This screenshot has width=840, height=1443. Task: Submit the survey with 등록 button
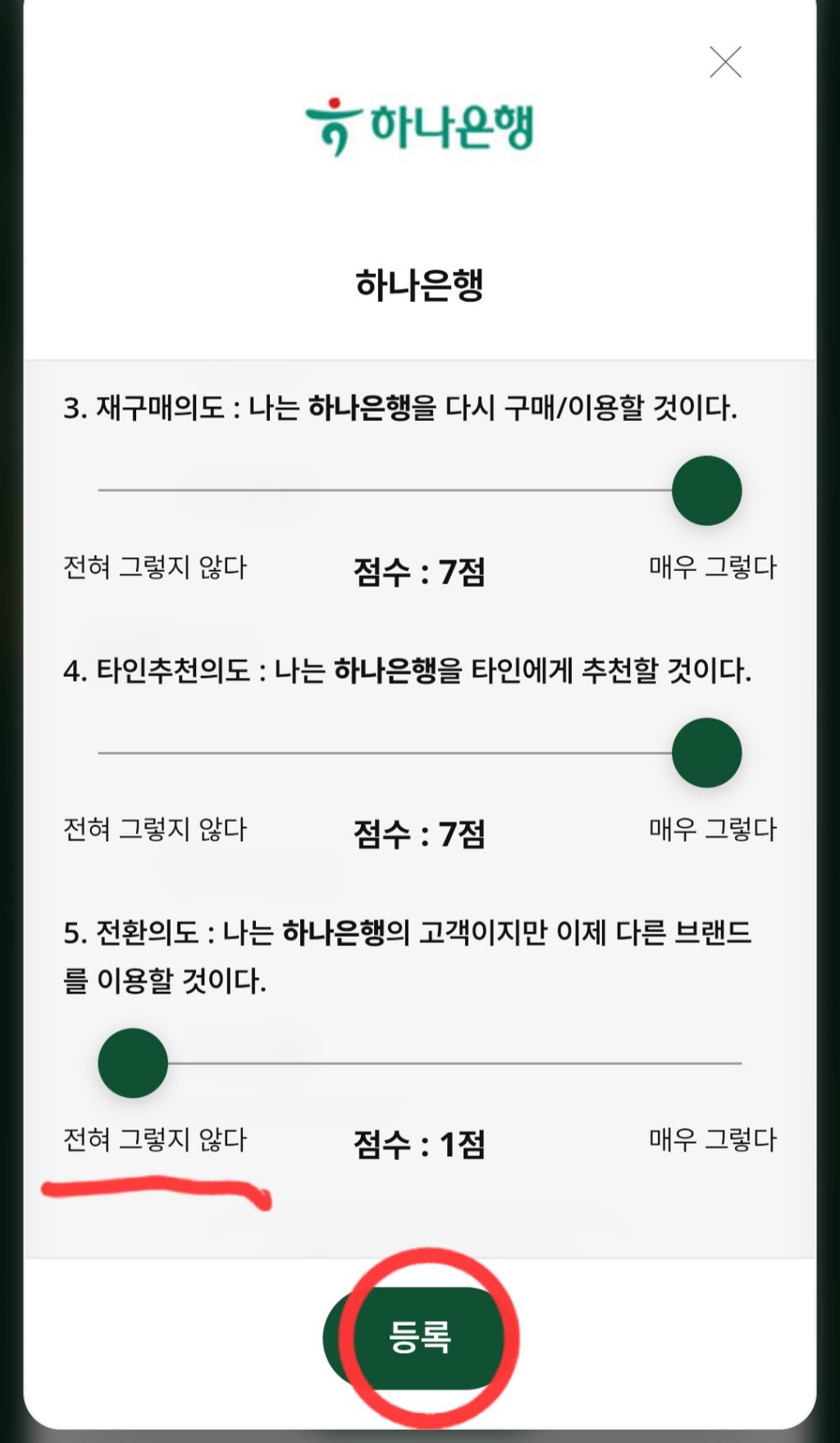pos(418,1338)
